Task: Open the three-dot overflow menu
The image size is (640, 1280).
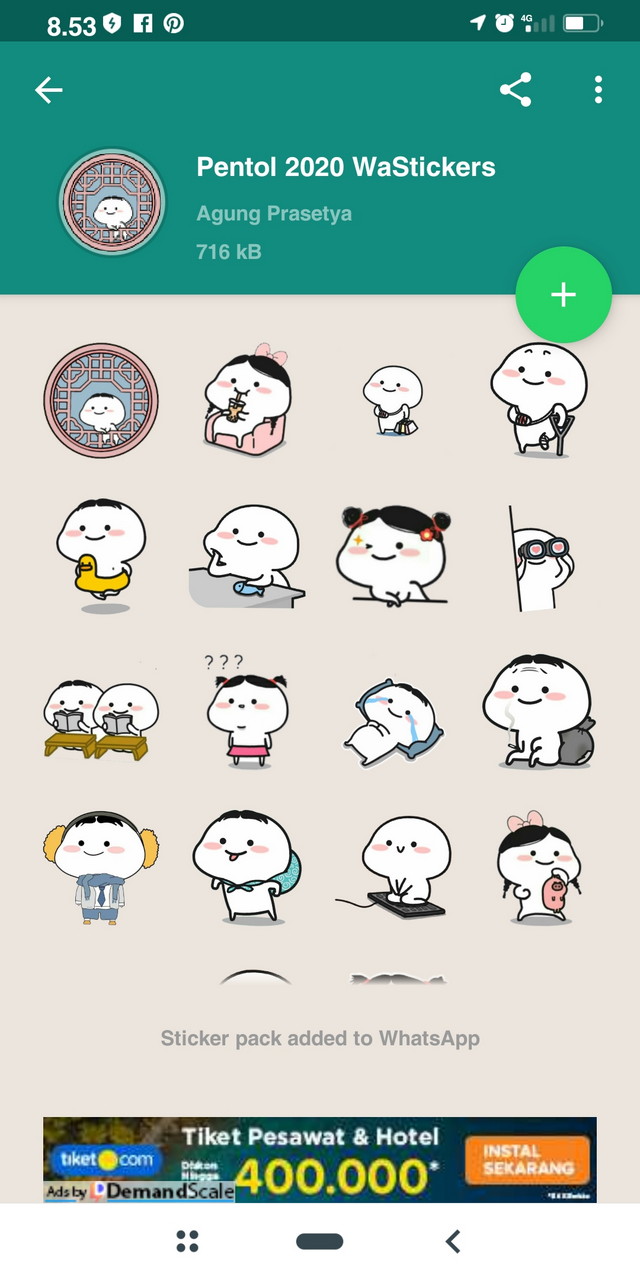Action: pyautogui.click(x=597, y=90)
